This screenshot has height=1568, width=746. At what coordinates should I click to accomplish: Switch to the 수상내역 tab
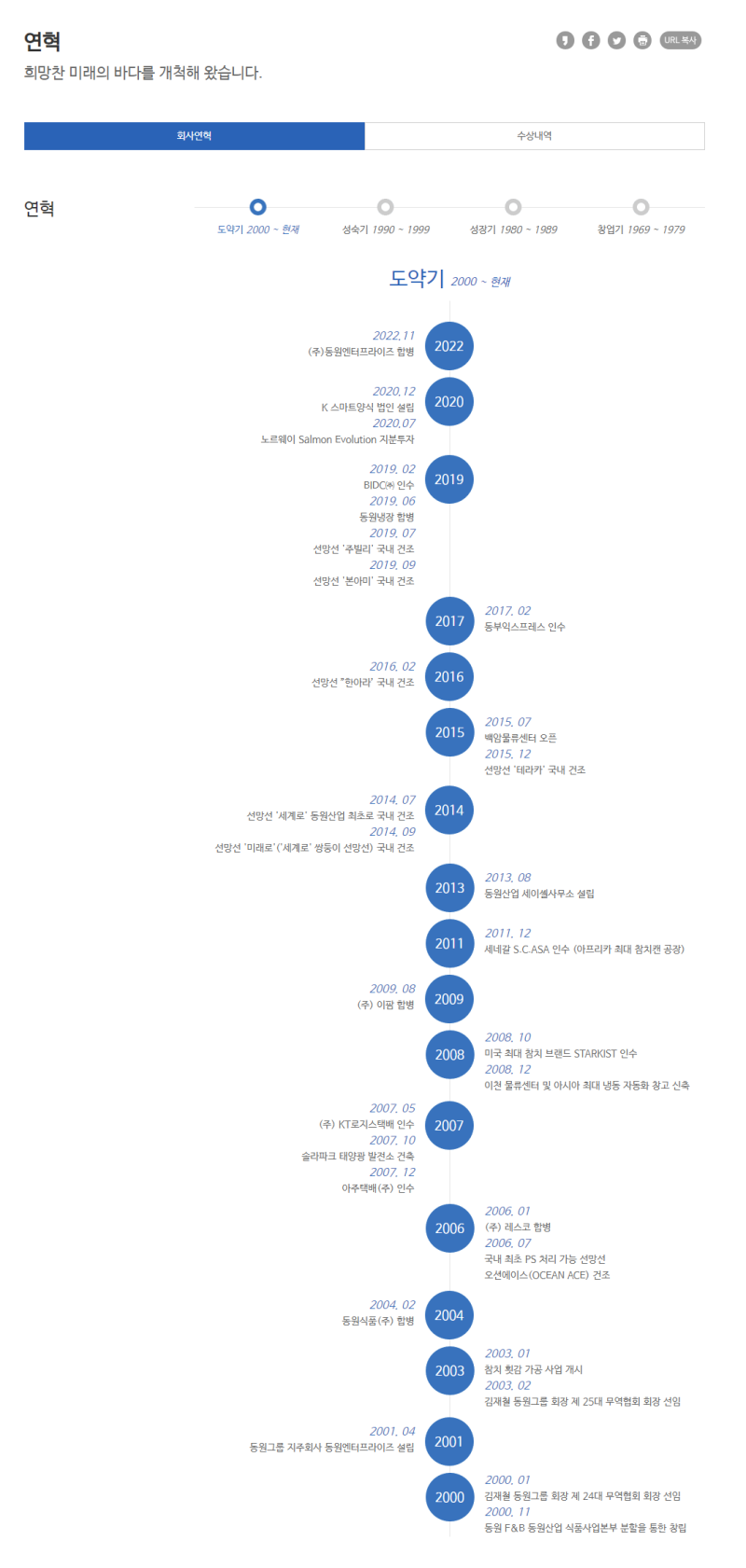pyautogui.click(x=534, y=136)
